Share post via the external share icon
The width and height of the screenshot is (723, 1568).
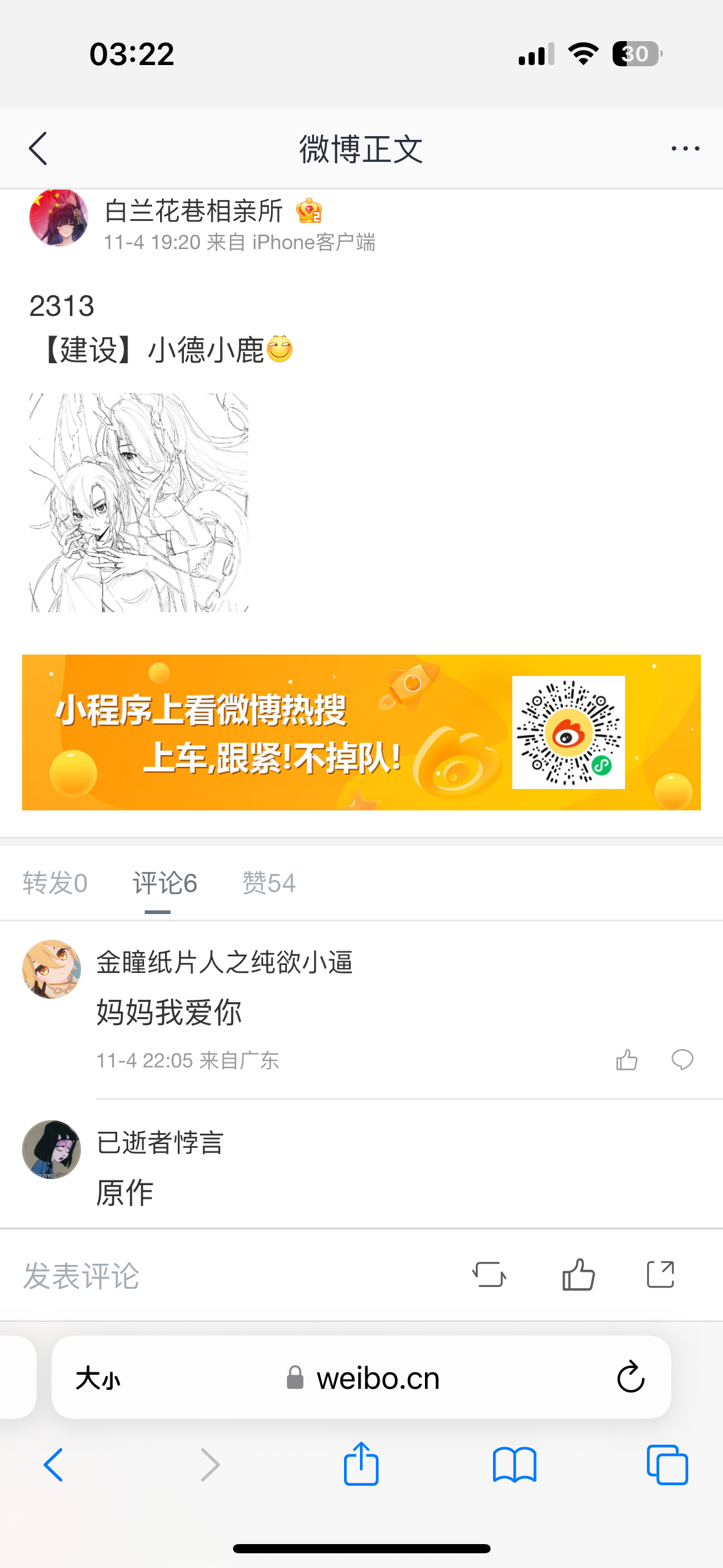pyautogui.click(x=660, y=1275)
